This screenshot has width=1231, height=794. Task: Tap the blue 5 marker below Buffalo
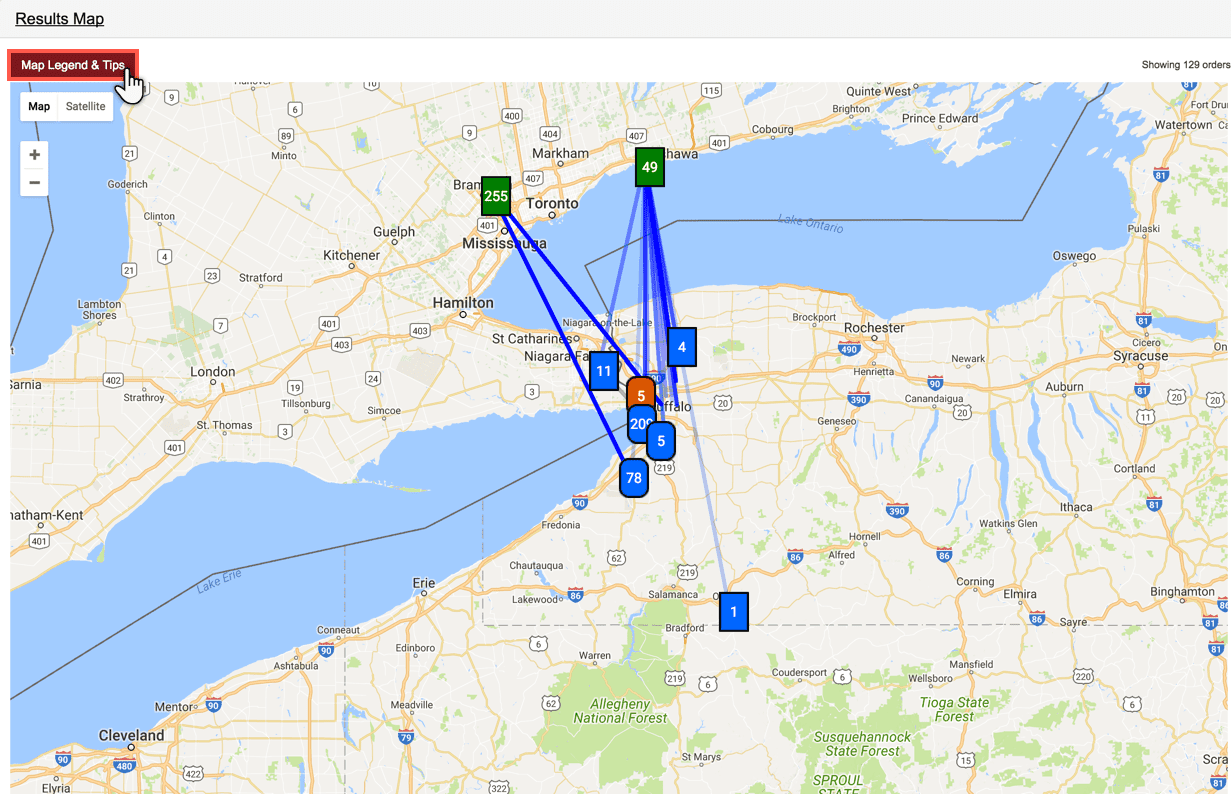pyautogui.click(x=661, y=440)
